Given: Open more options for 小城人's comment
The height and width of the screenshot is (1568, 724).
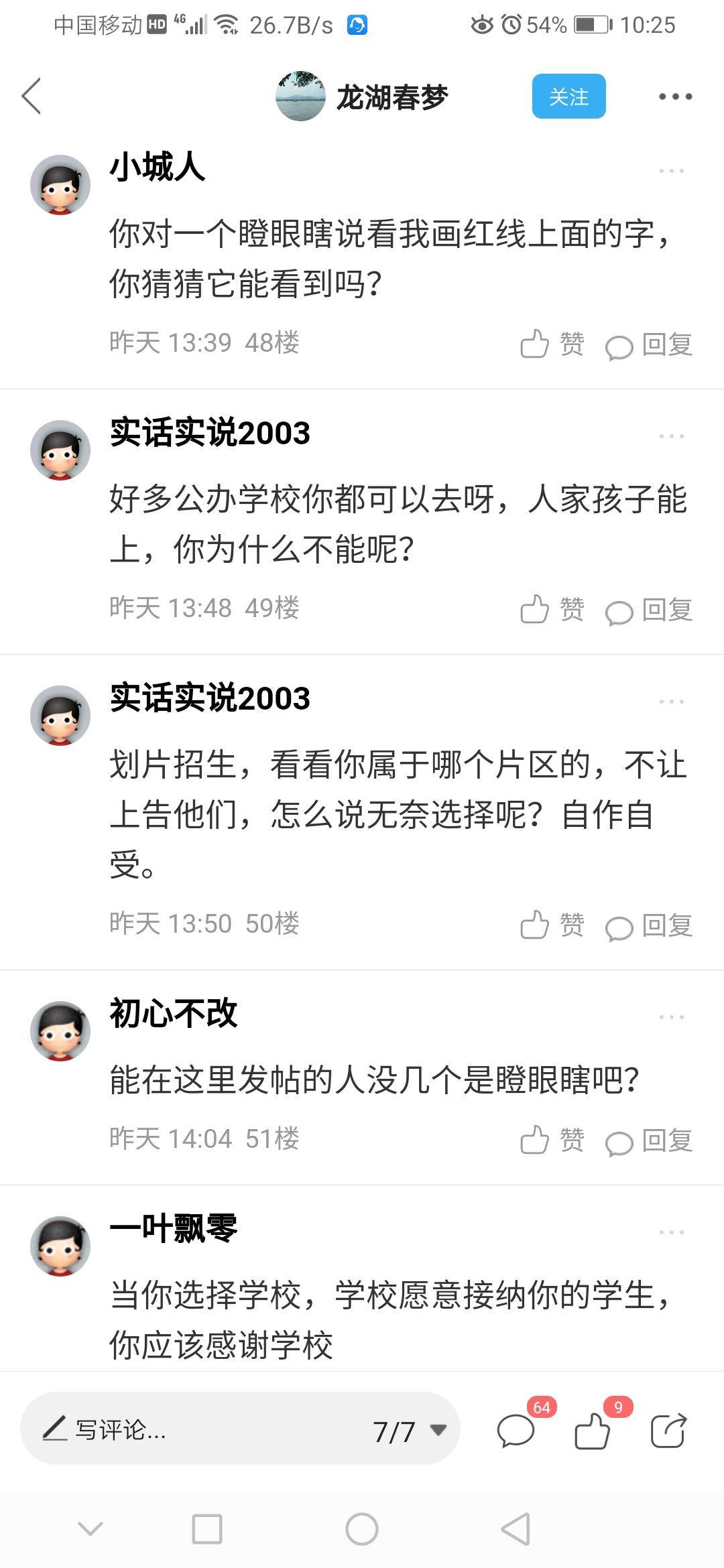Looking at the screenshot, I should (671, 171).
